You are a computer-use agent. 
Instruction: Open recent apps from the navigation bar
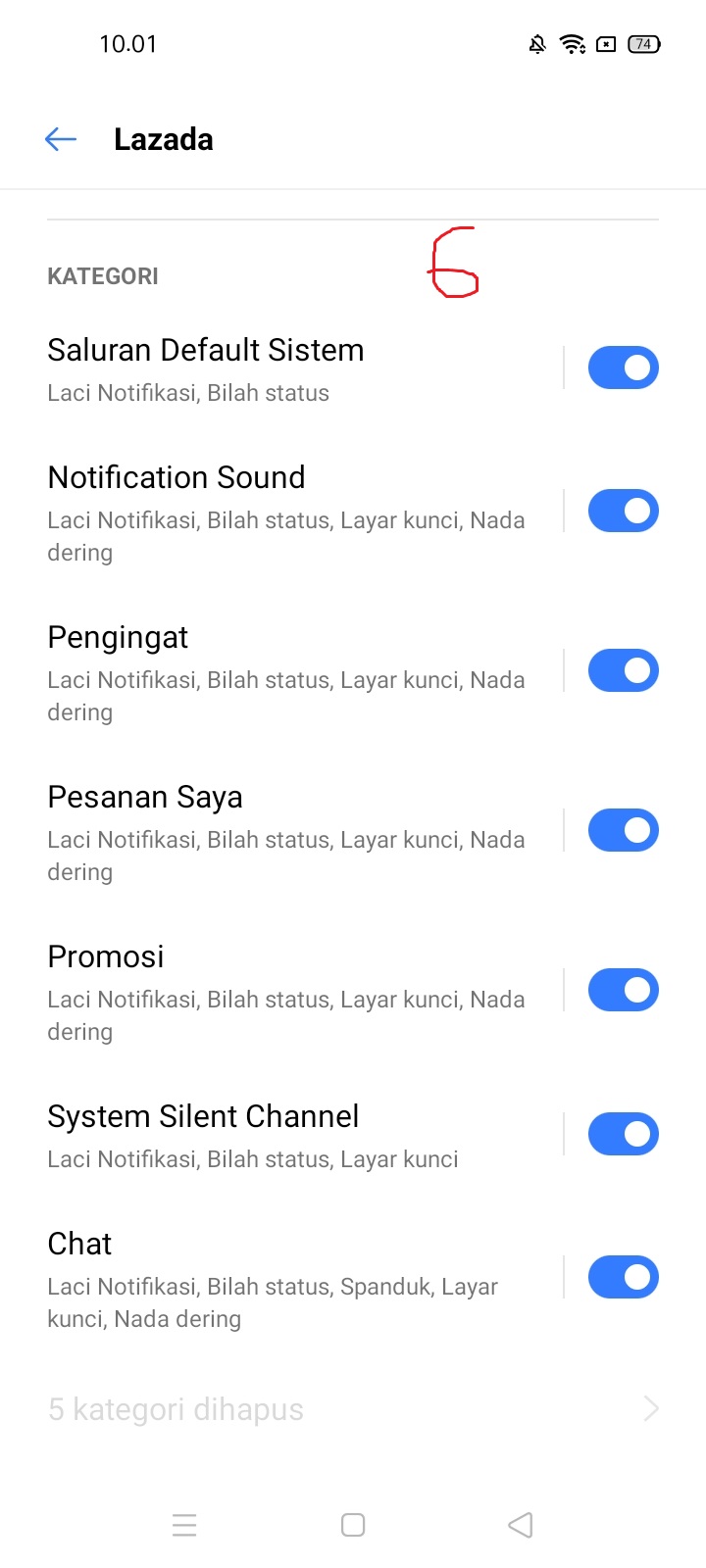[184, 1525]
